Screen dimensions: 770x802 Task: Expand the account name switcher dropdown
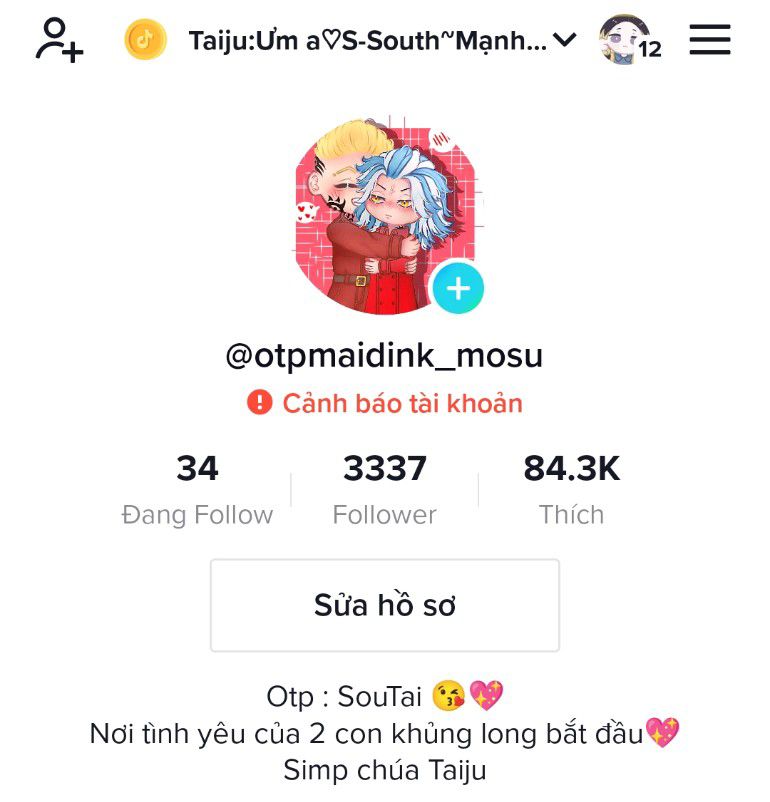[565, 40]
